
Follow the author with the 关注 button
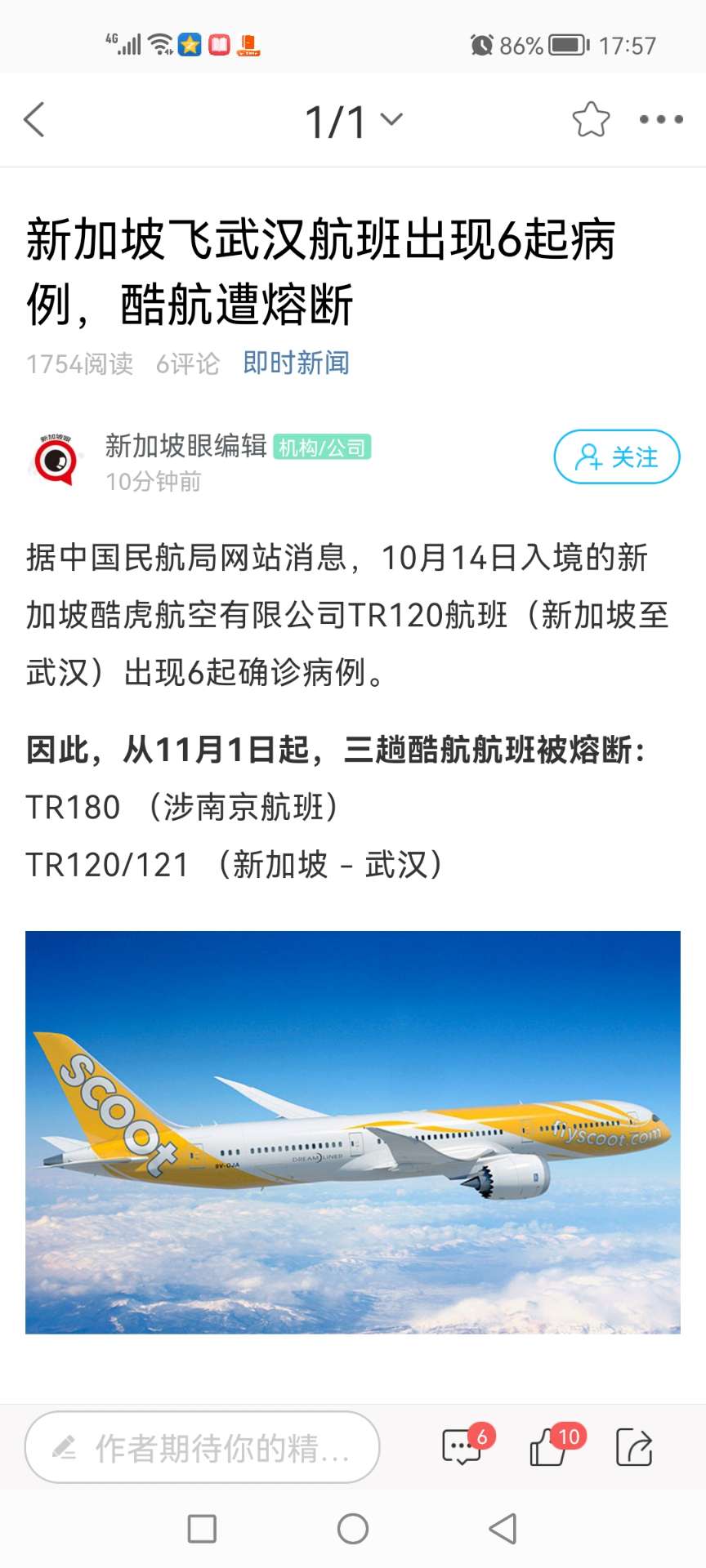[x=617, y=457]
